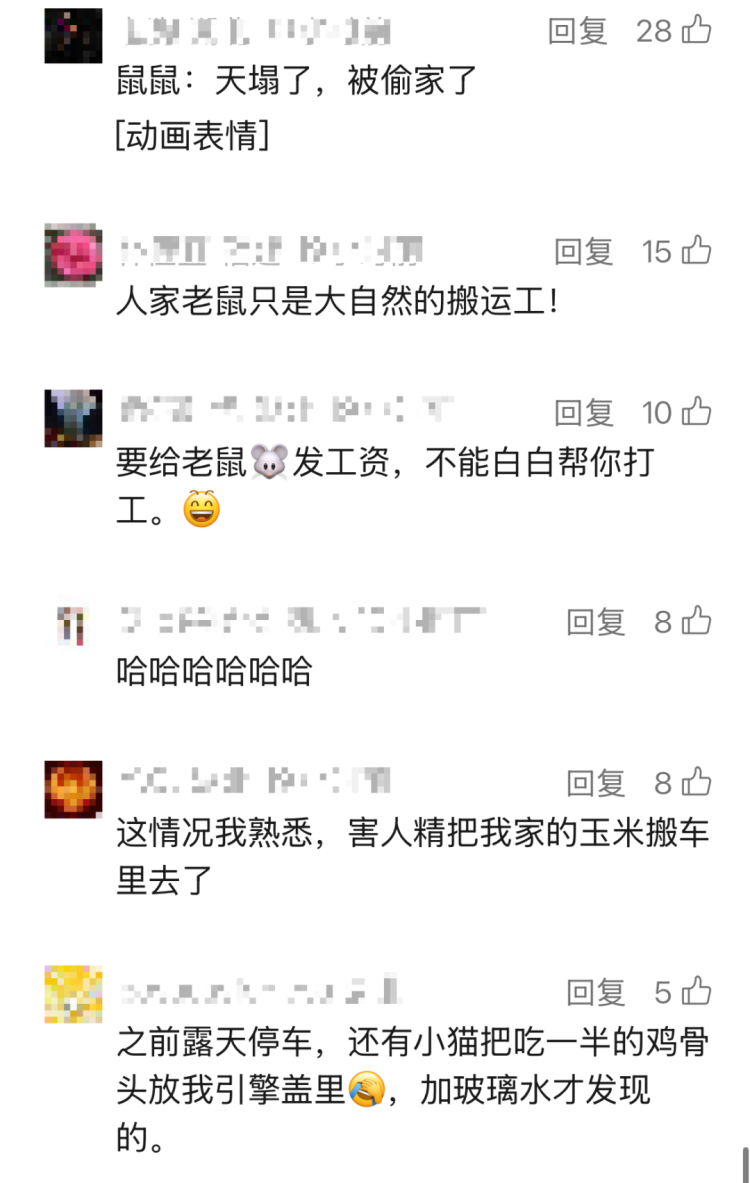Reply to the comment "鼠鼠：天塌了，被偷家了"
This screenshot has width=750, height=1183.
[577, 31]
